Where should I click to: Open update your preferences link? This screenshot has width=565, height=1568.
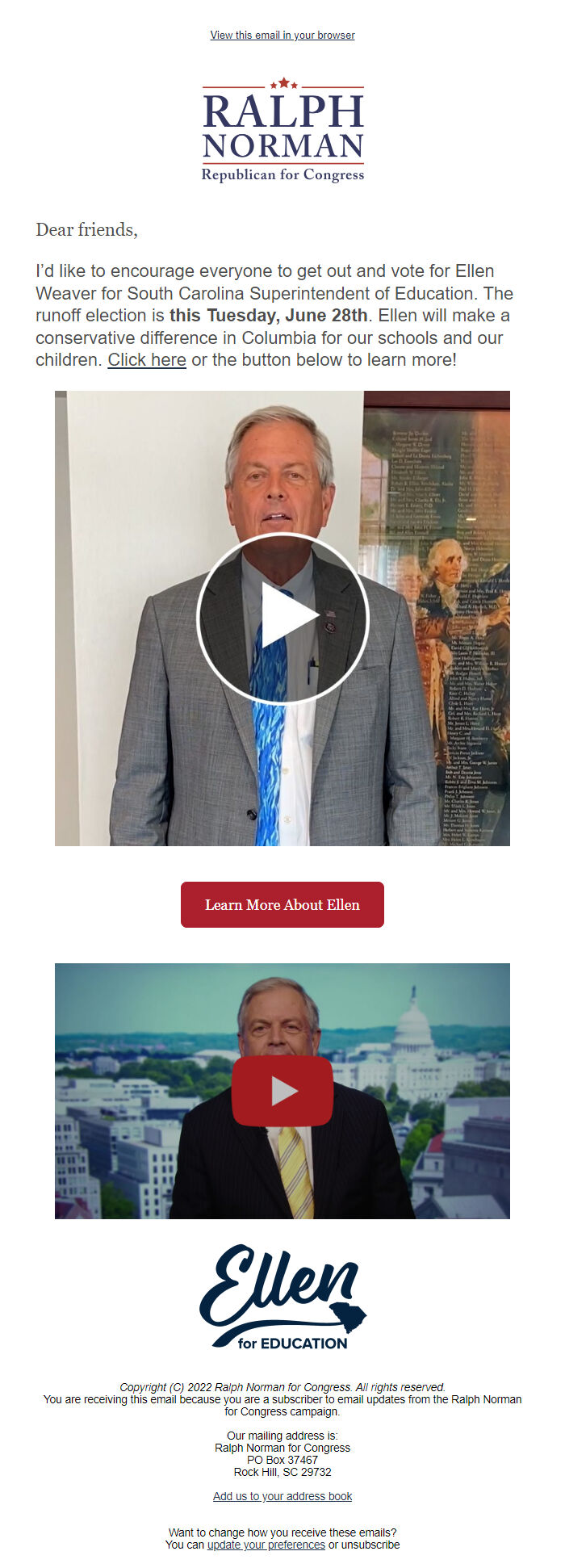266,1545
